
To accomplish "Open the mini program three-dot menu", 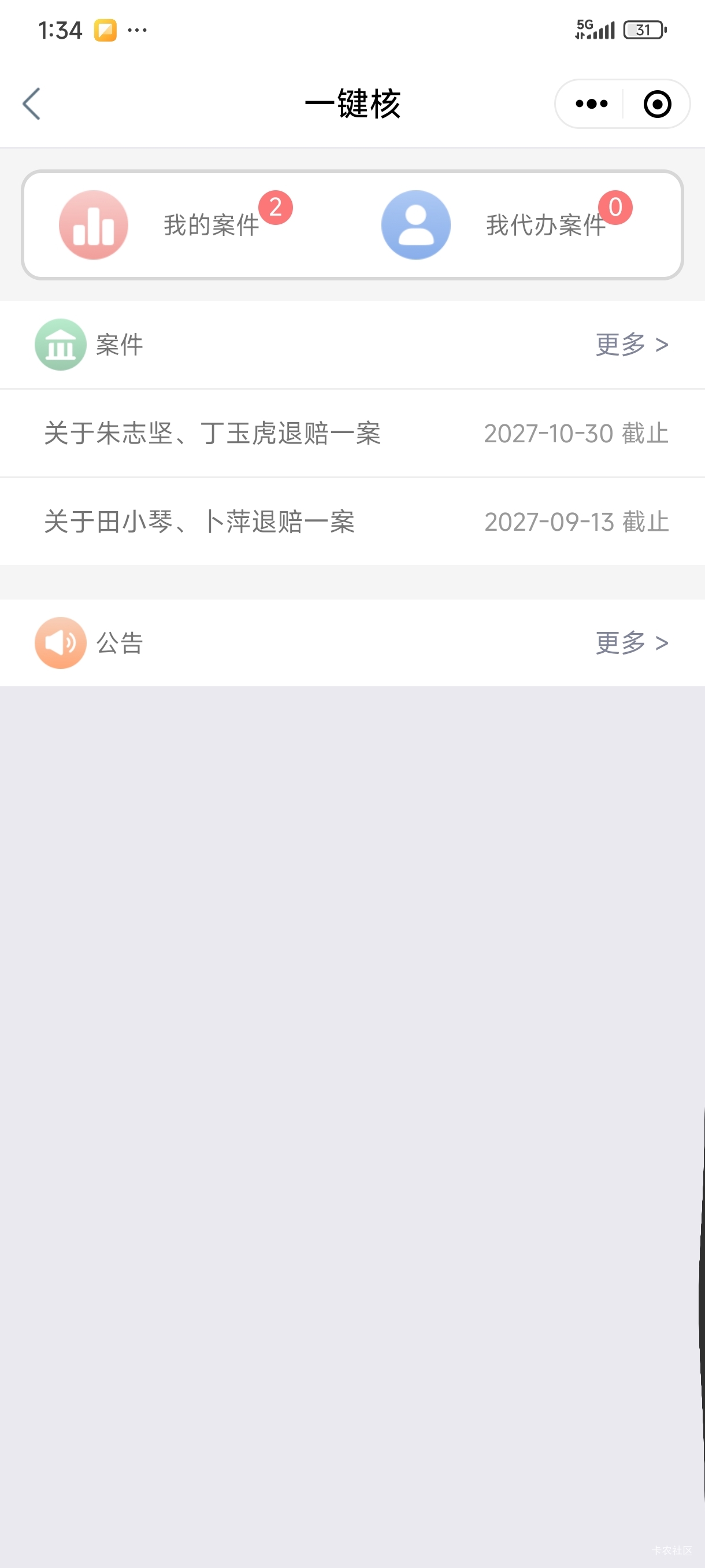I will (x=591, y=104).
